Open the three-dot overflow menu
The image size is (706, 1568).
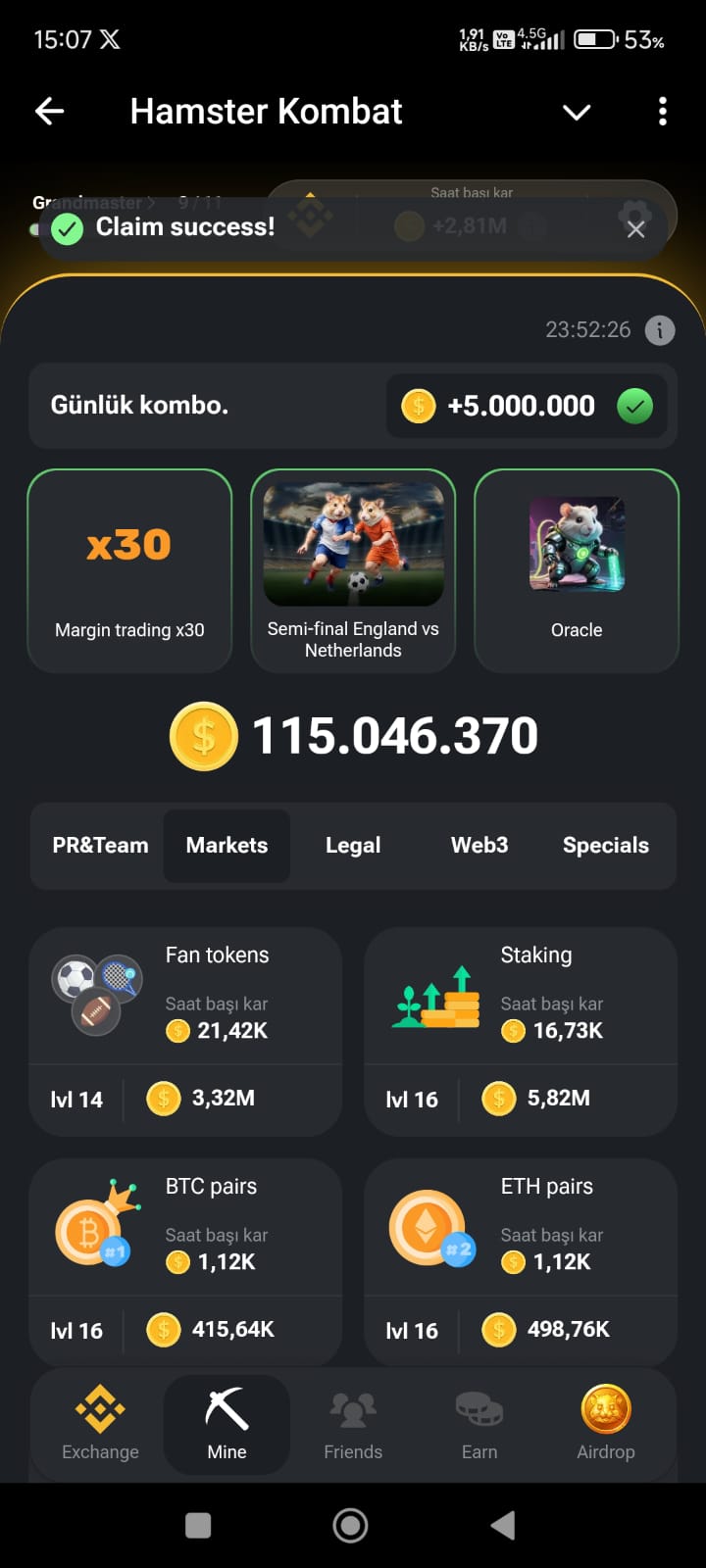click(x=663, y=112)
